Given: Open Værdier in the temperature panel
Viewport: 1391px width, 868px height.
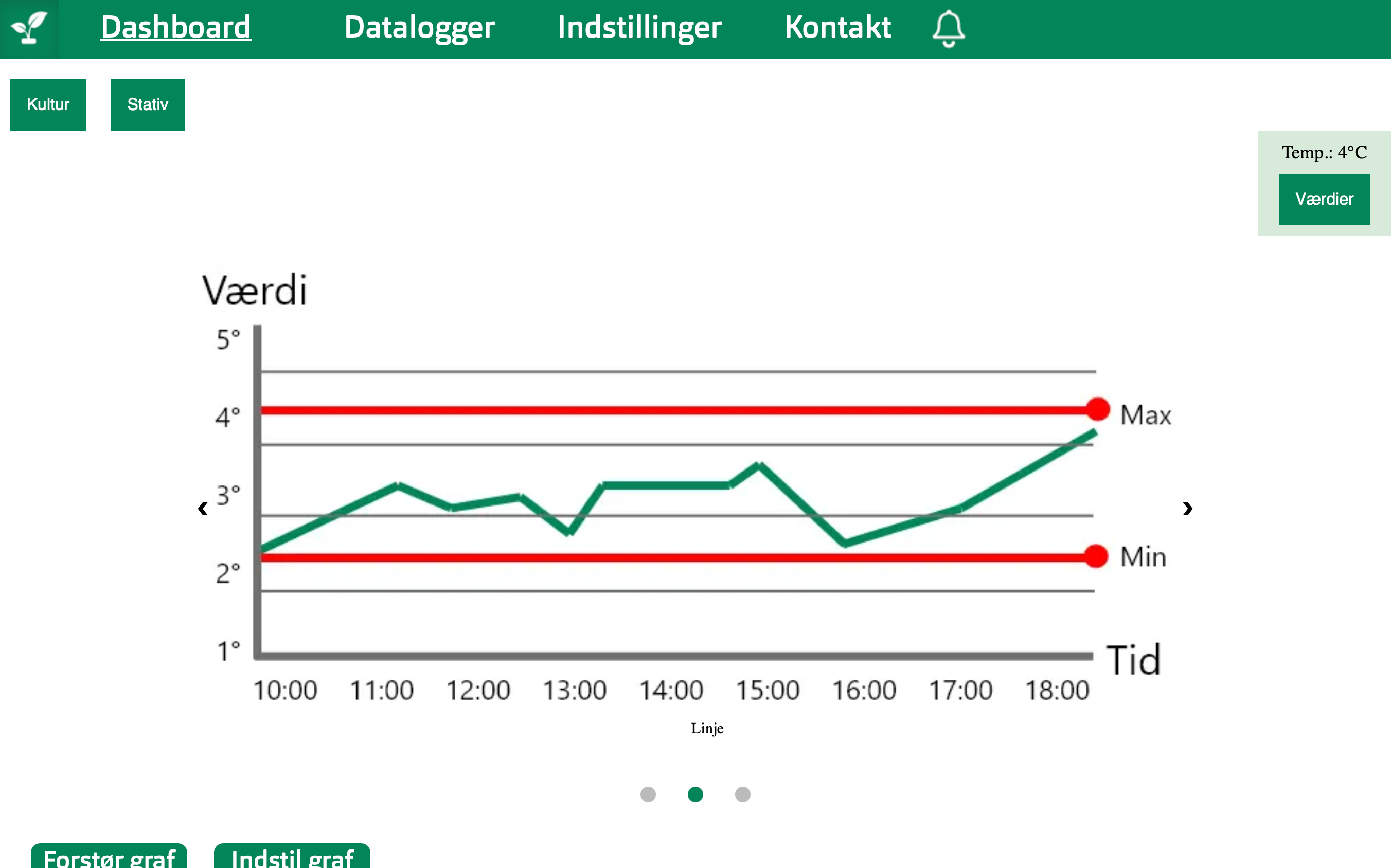Looking at the screenshot, I should 1324,199.
